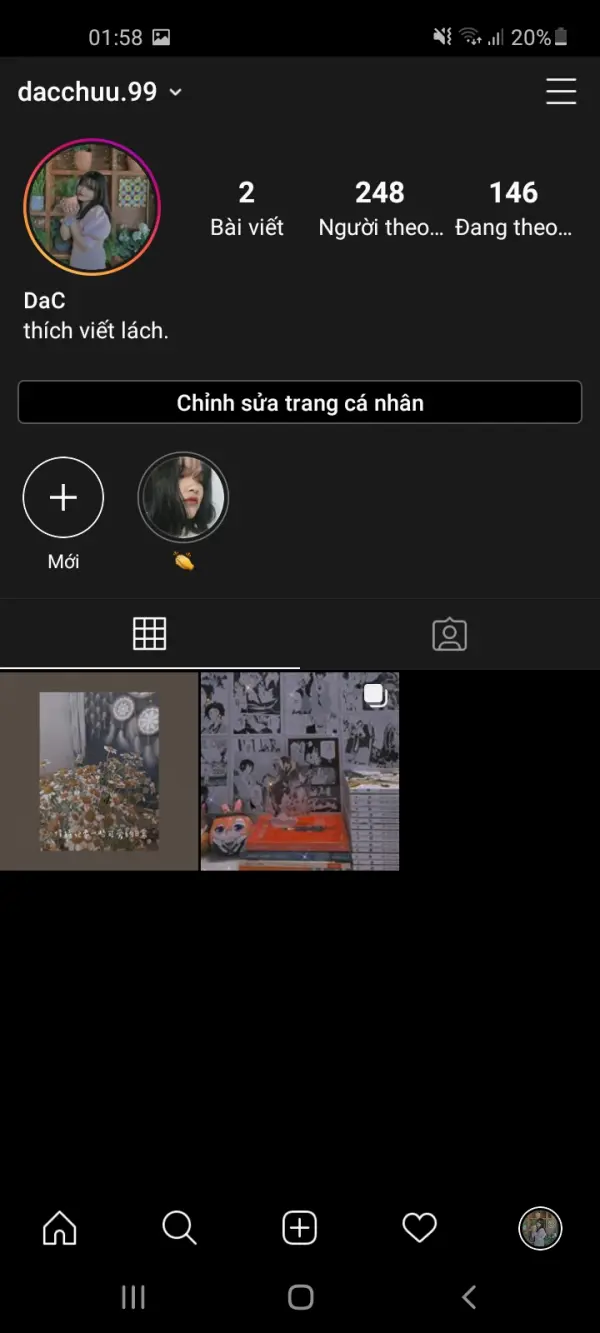This screenshot has height=1333, width=600.
Task: Switch to the tagged photos tab
Action: click(449, 634)
